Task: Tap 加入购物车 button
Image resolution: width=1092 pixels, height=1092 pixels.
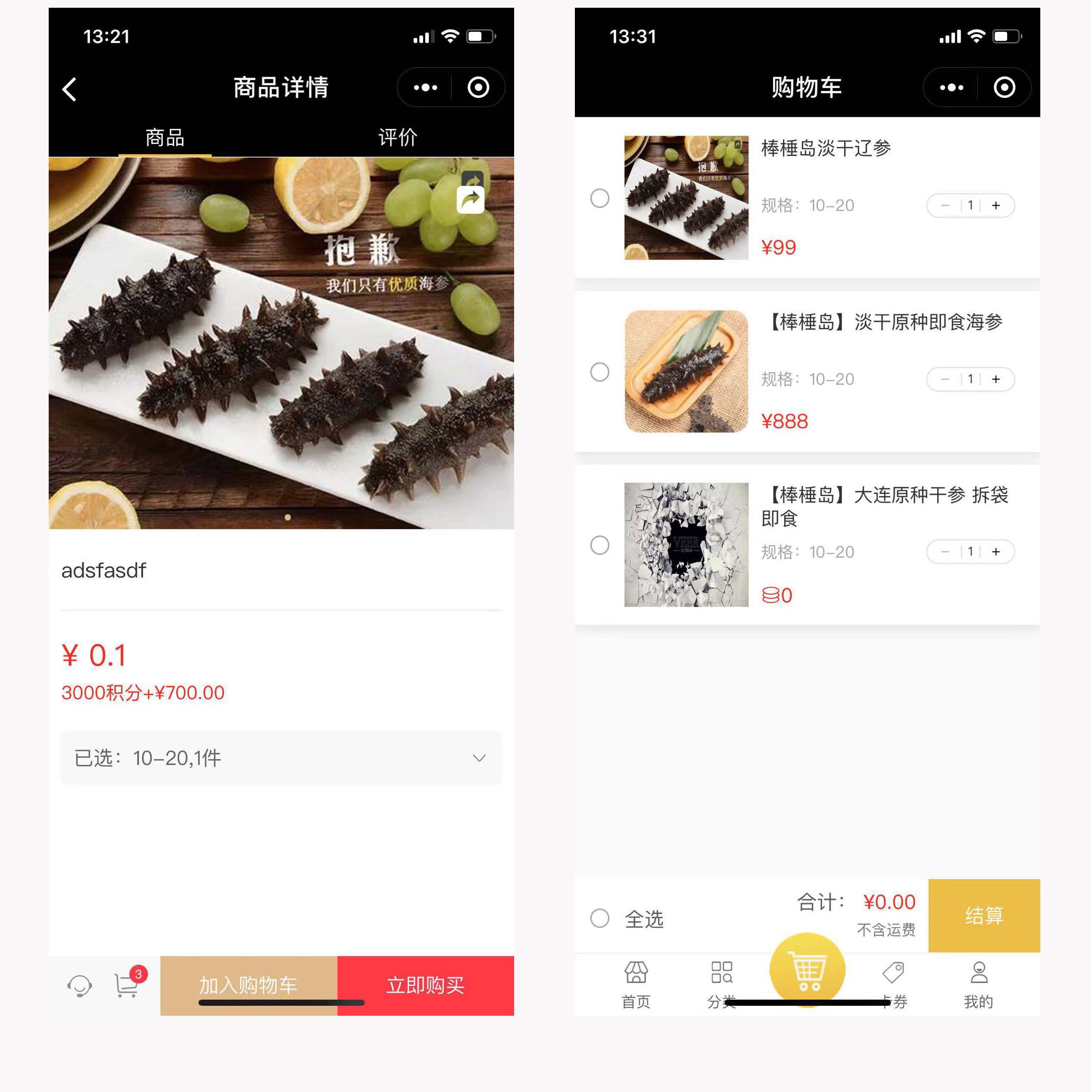Action: click(x=249, y=985)
